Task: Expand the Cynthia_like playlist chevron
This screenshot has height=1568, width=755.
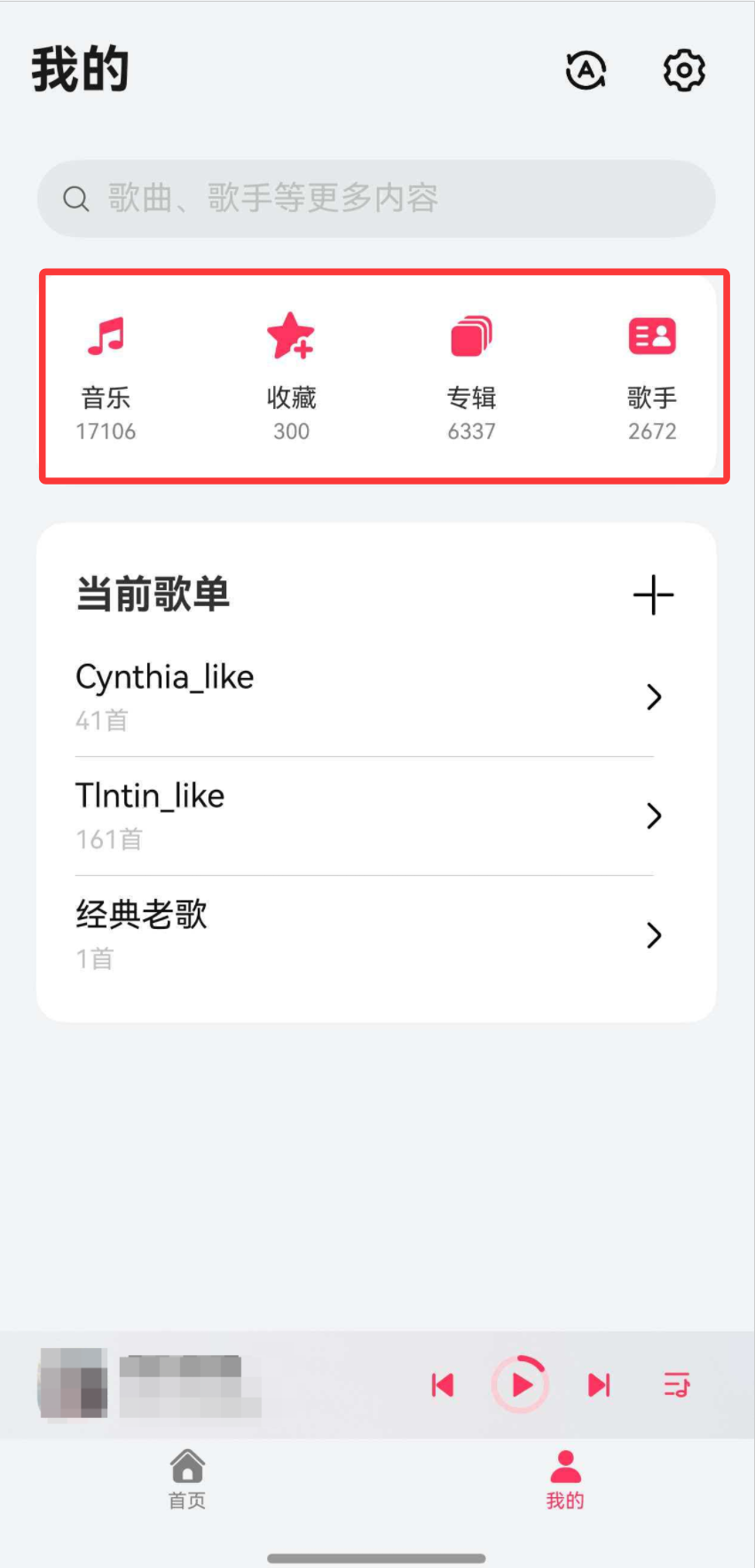Action: click(654, 697)
